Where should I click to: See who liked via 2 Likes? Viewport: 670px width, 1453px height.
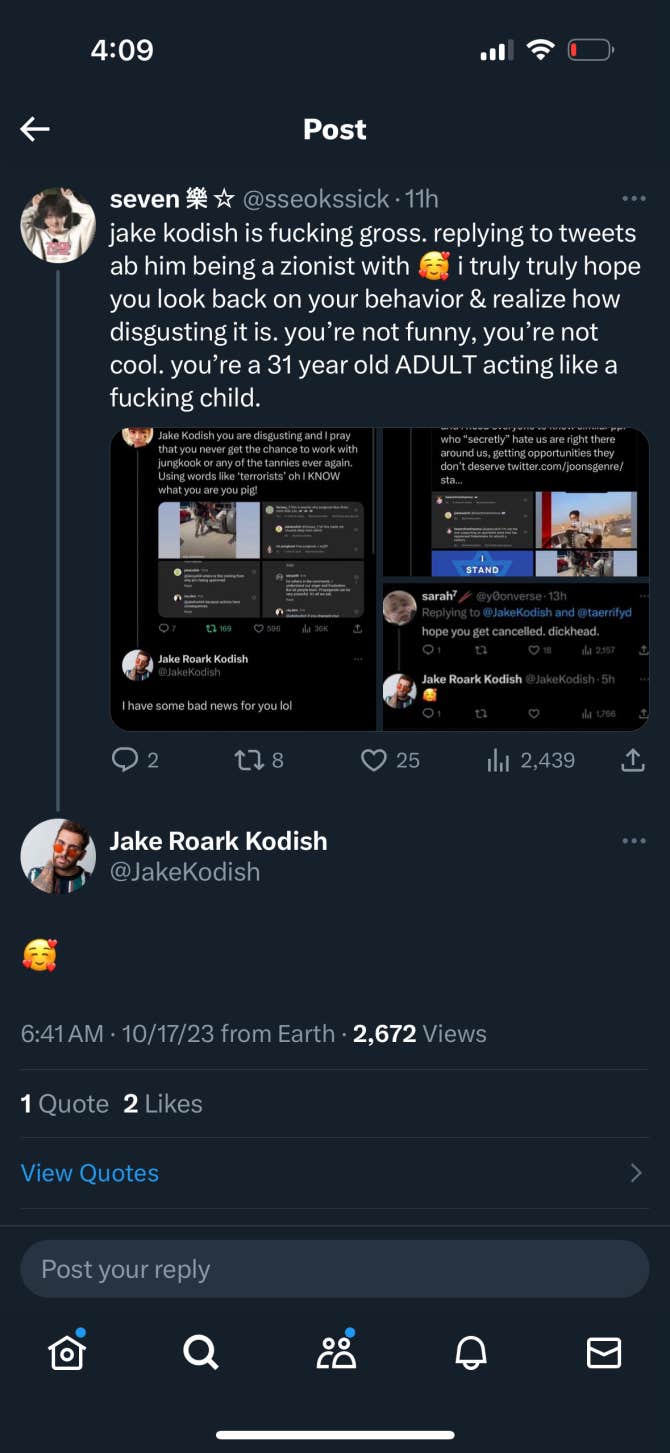(163, 1104)
